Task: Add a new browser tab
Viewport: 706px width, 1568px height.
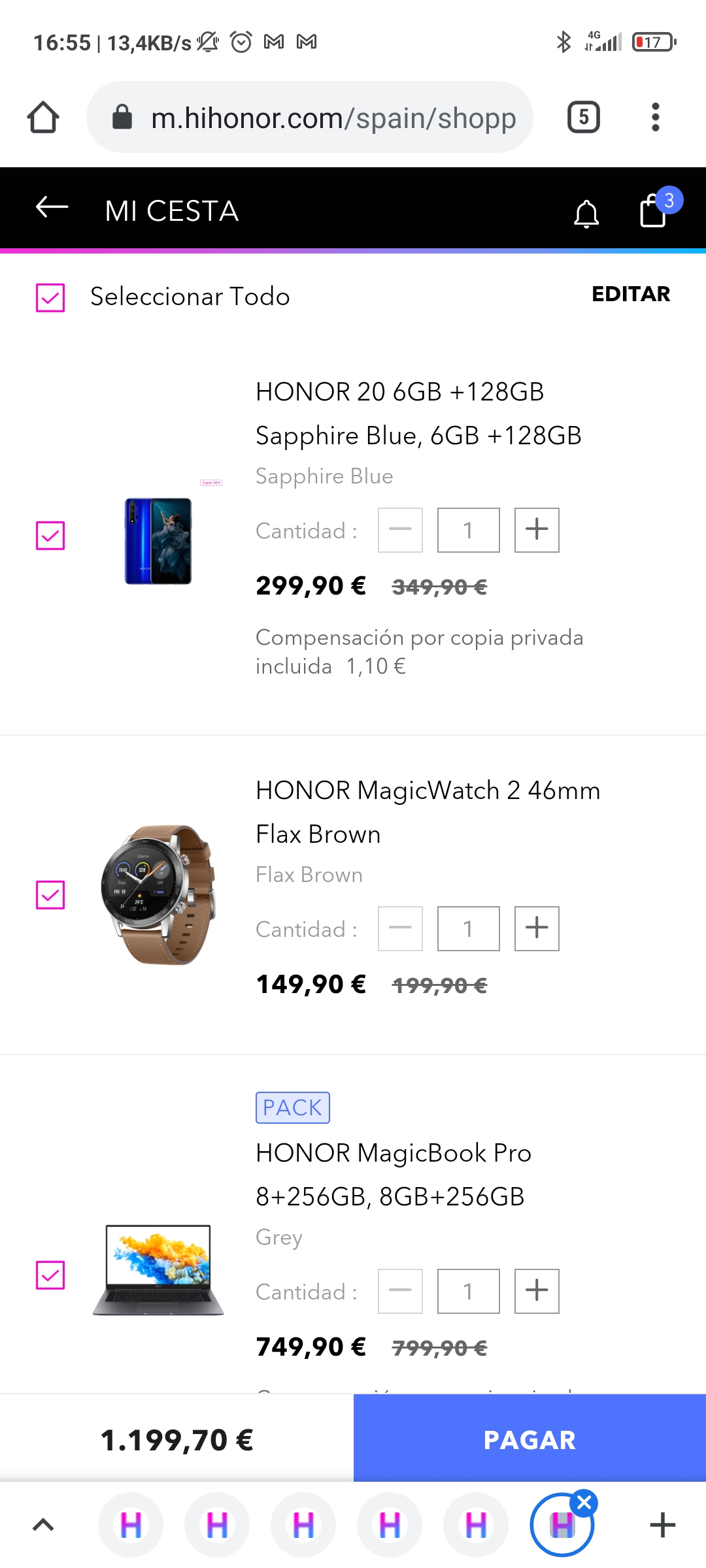Action: coord(662,1526)
